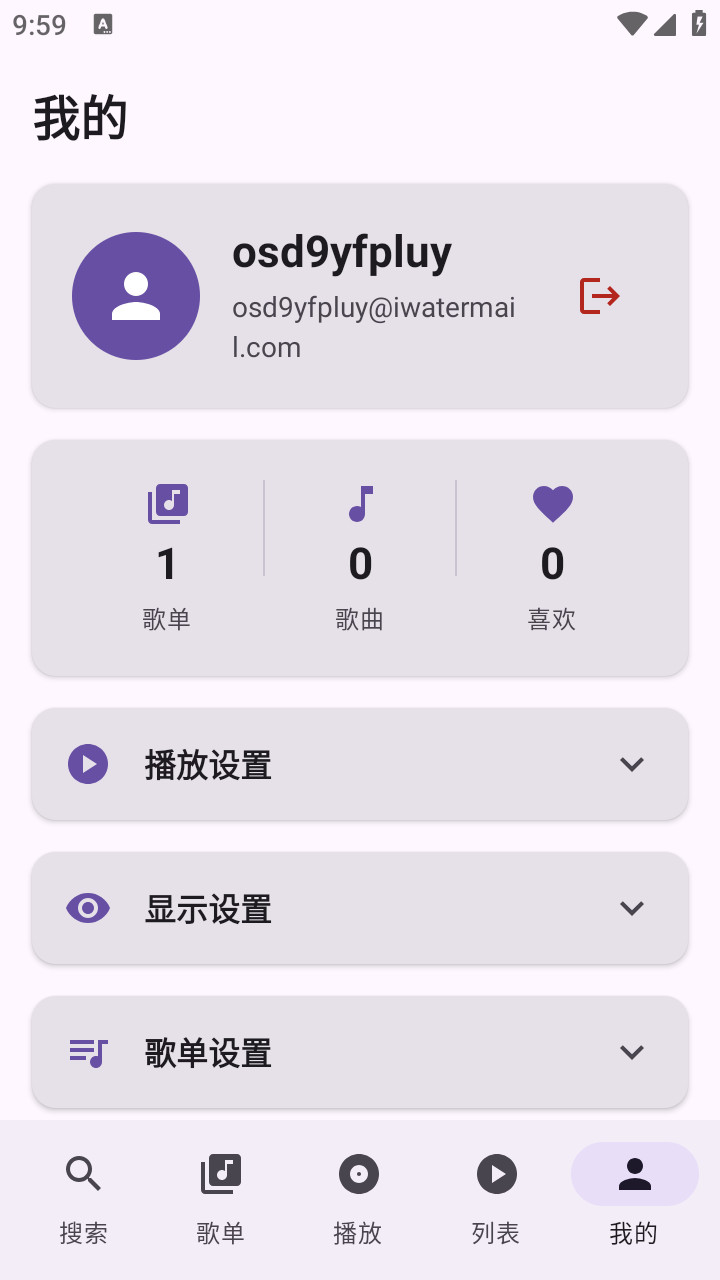Open the 歌单 playlist icon in bottom navigation
Viewport: 720px width, 1280px height.
point(221,1173)
